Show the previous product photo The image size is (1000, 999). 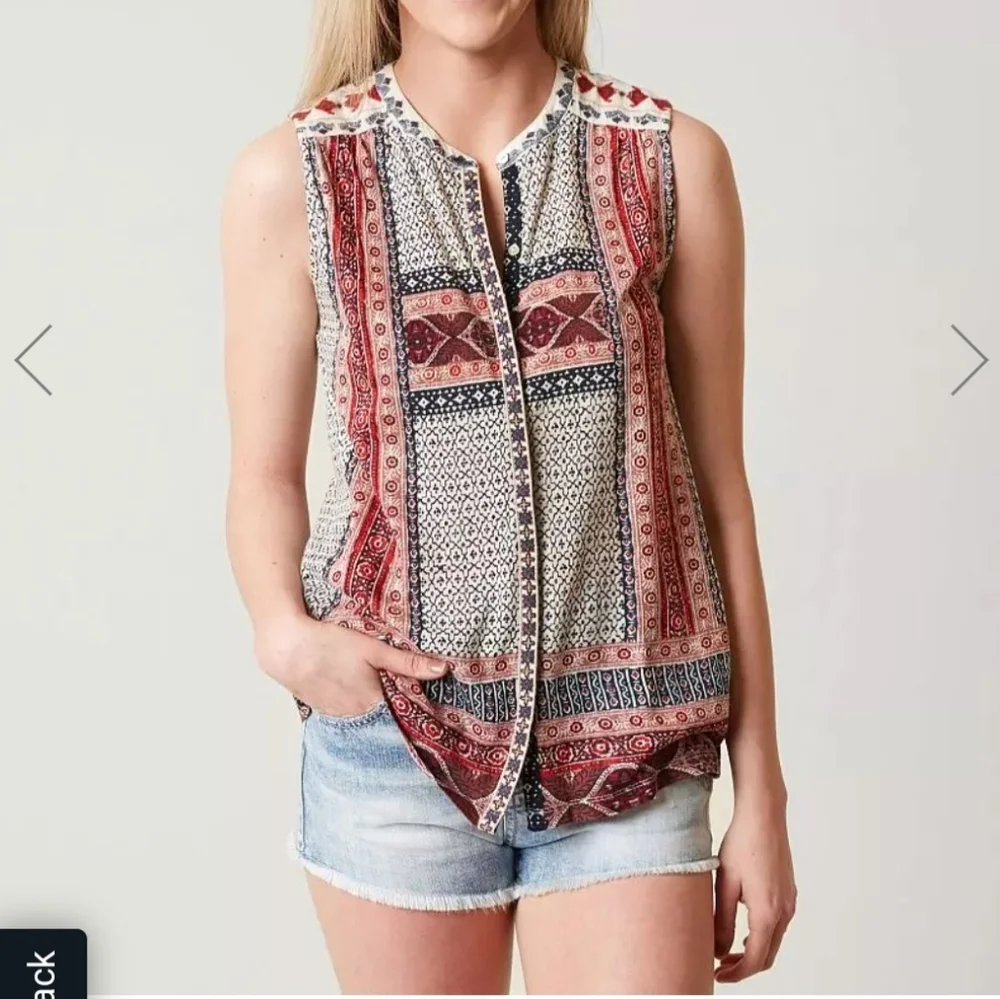coord(32,360)
